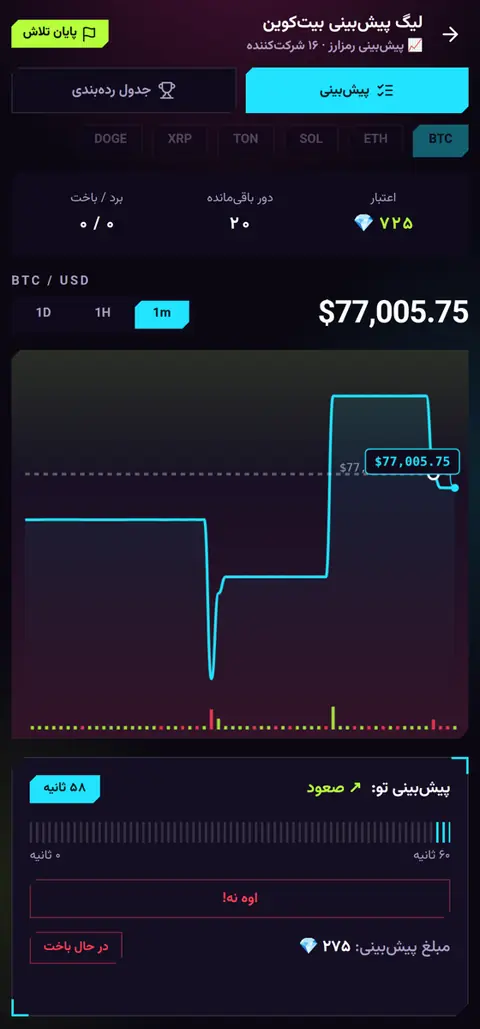Show the 1D chart timeframe
Image resolution: width=480 pixels, height=1029 pixels.
tap(43, 313)
